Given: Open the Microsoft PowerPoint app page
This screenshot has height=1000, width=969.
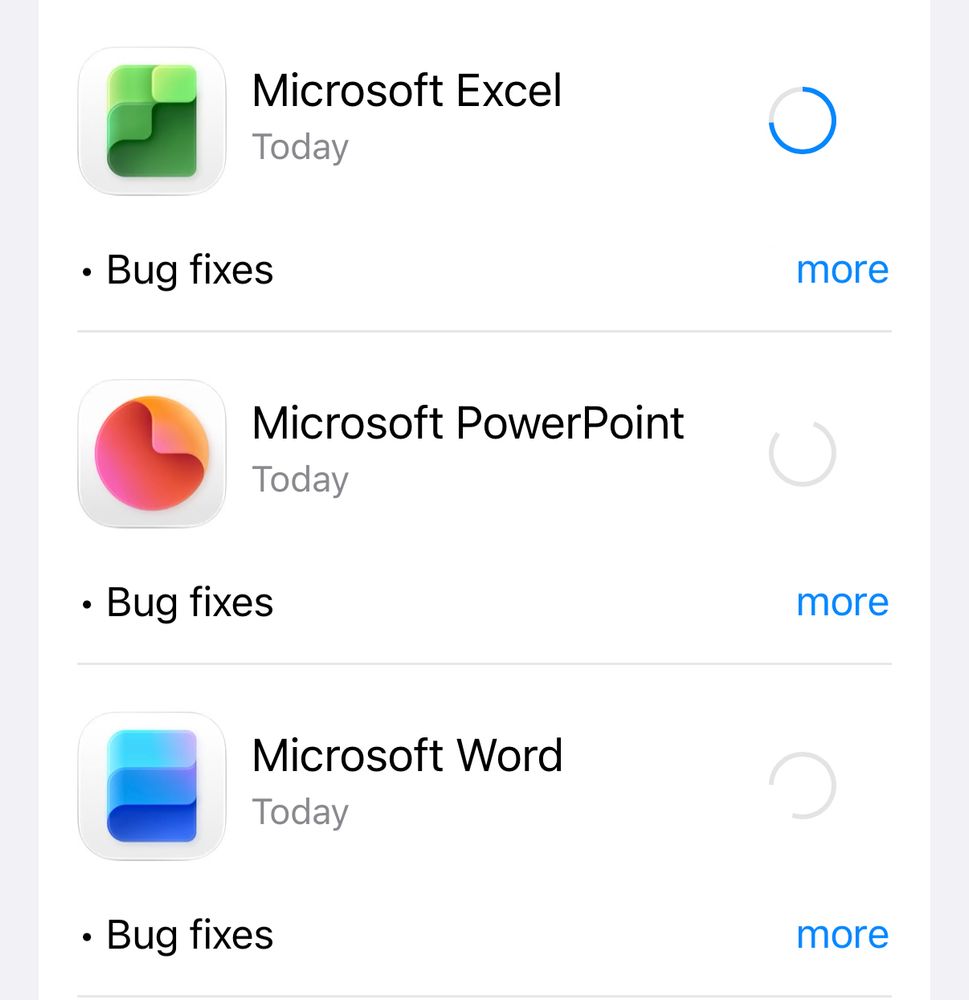Looking at the screenshot, I should (152, 453).
